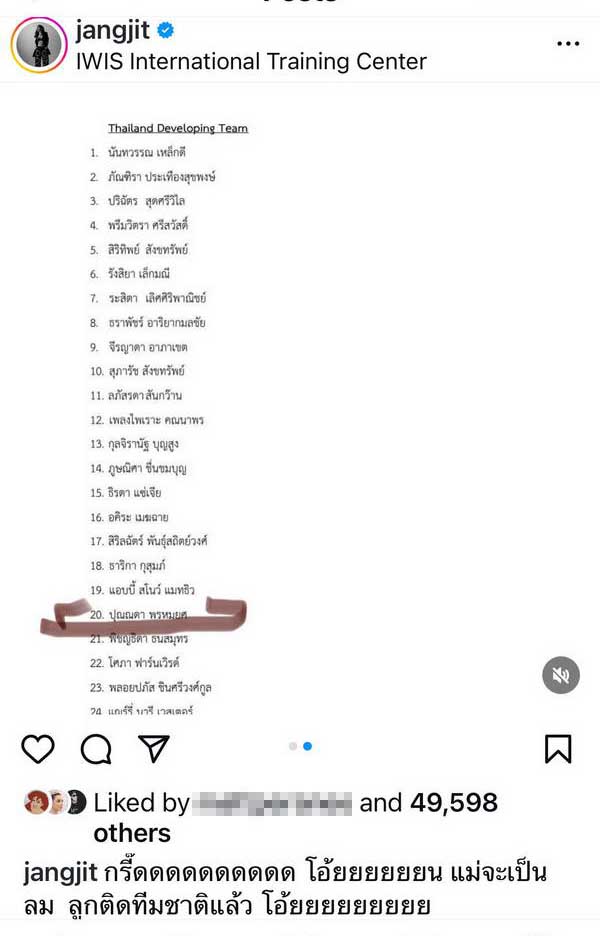
Task: Save the post with the bookmark icon
Action: pos(558,748)
